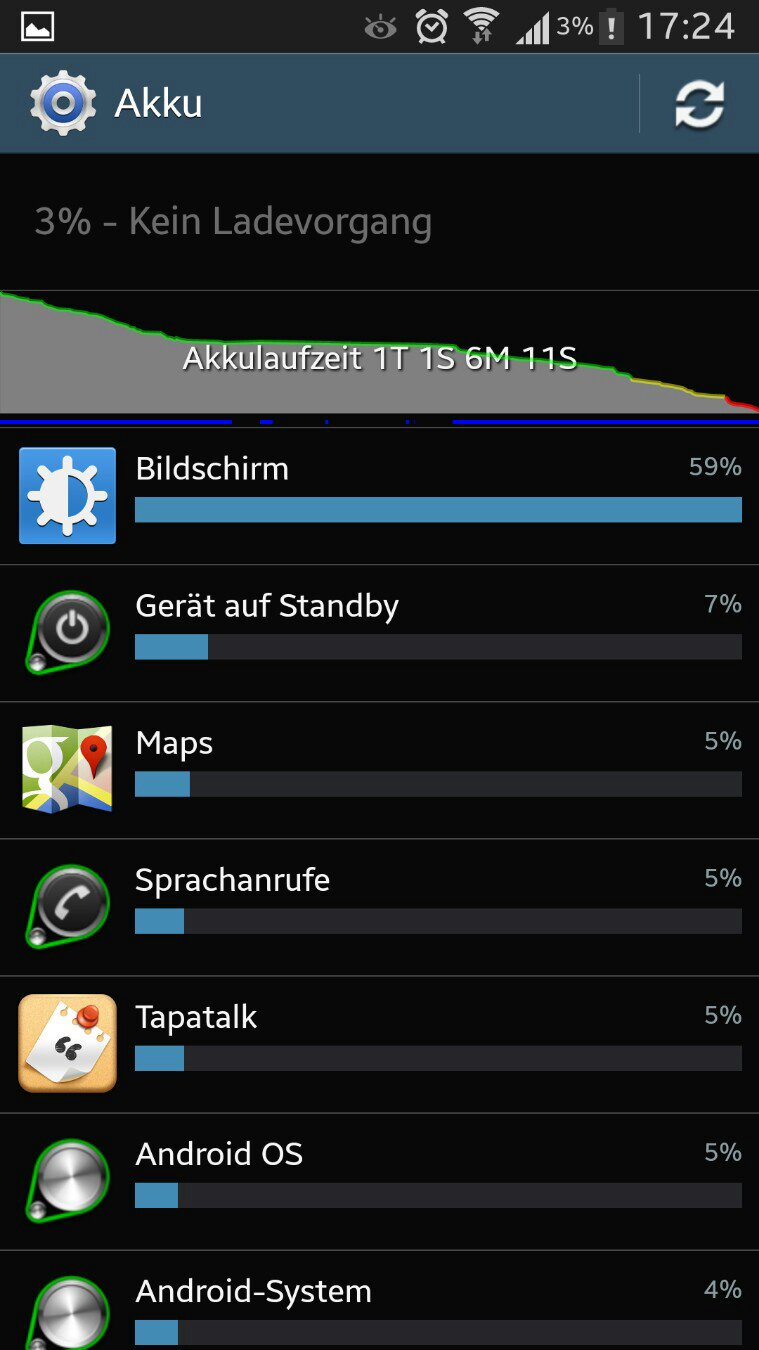Select the Android-System usage row
This screenshot has width=759, height=1350.
click(379, 1301)
